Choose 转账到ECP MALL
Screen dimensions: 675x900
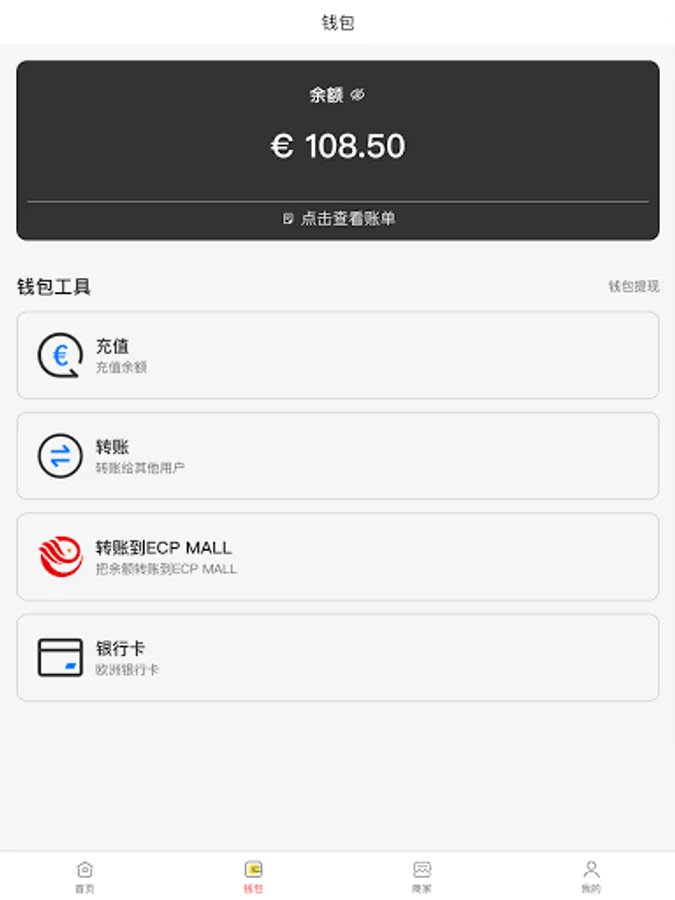pos(338,557)
